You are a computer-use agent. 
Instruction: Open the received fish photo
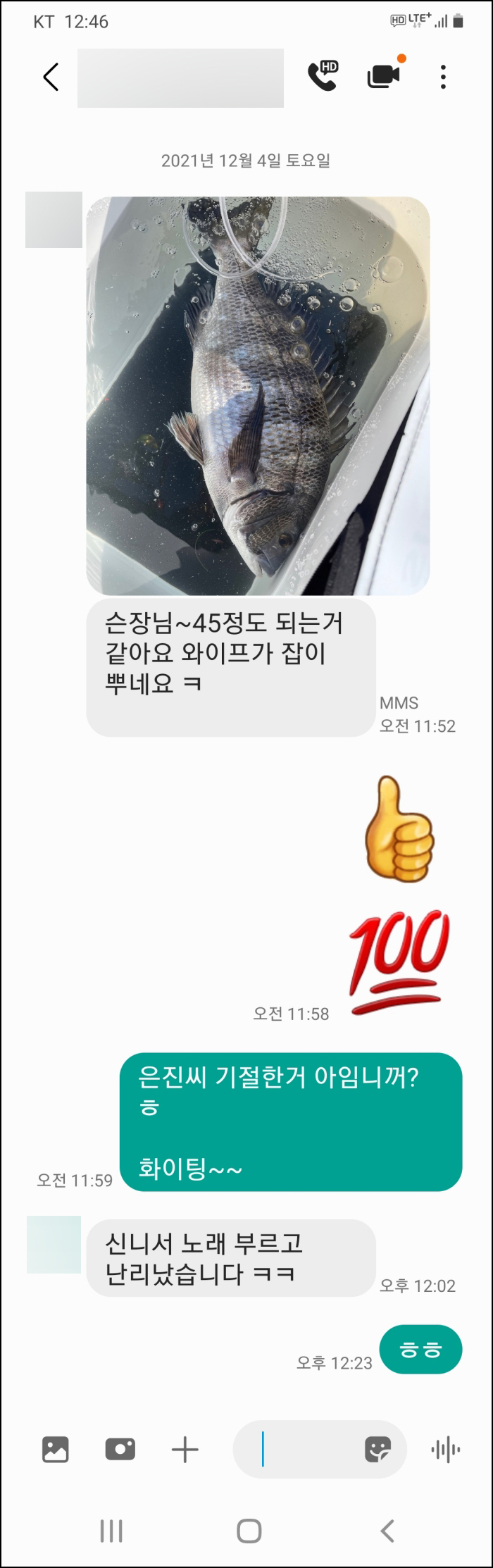[258, 396]
